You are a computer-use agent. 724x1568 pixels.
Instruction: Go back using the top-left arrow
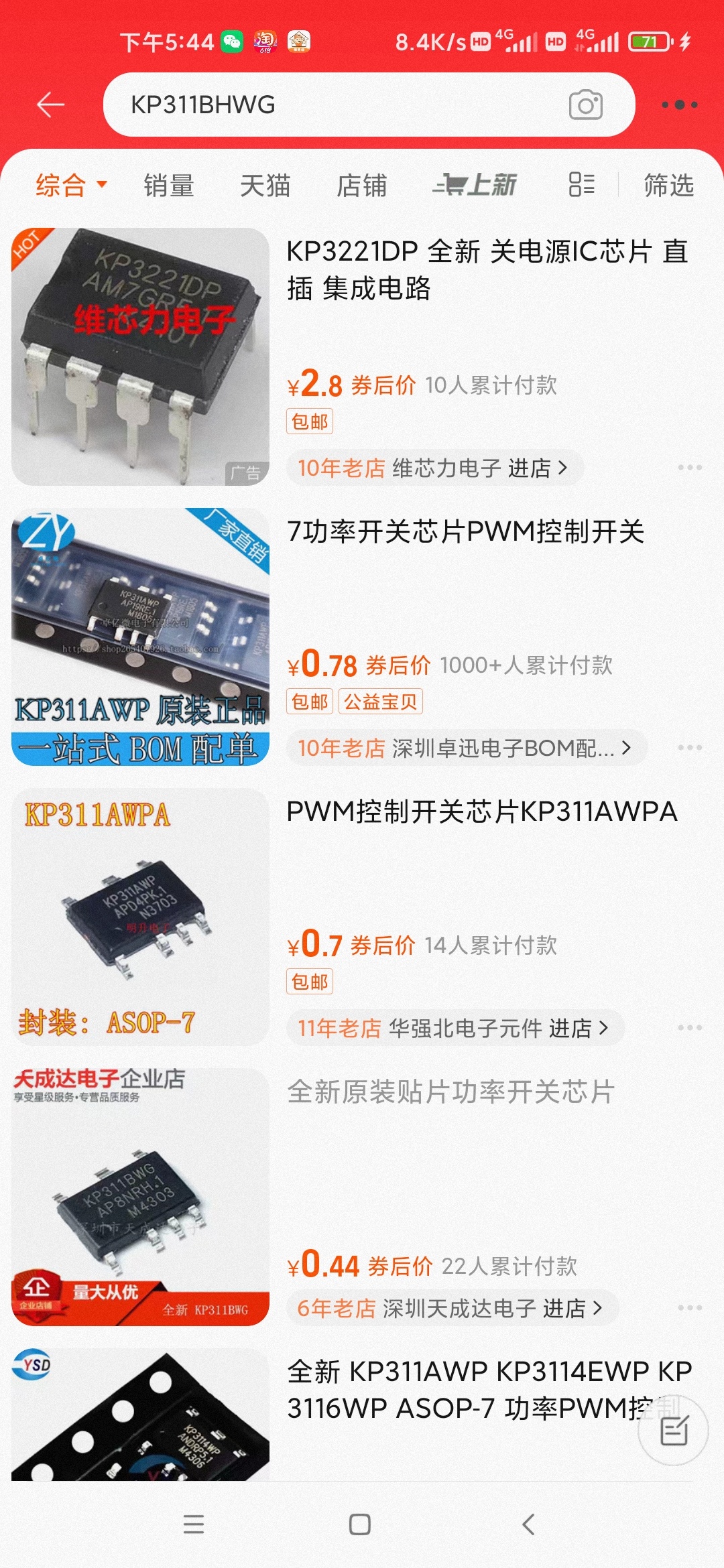click(50, 105)
